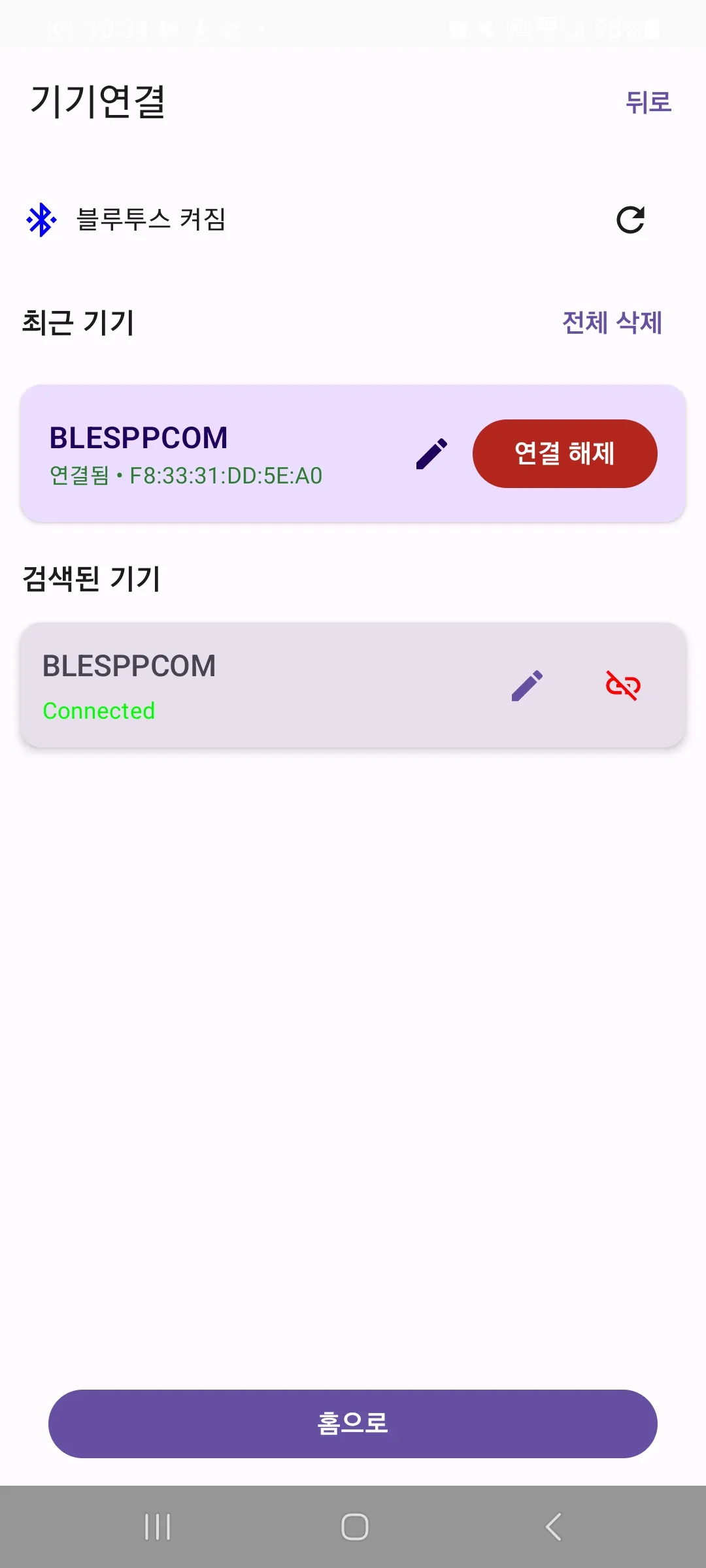Delete all recent devices with 전체 삭제
Screen dimensions: 706x1568
click(x=613, y=322)
